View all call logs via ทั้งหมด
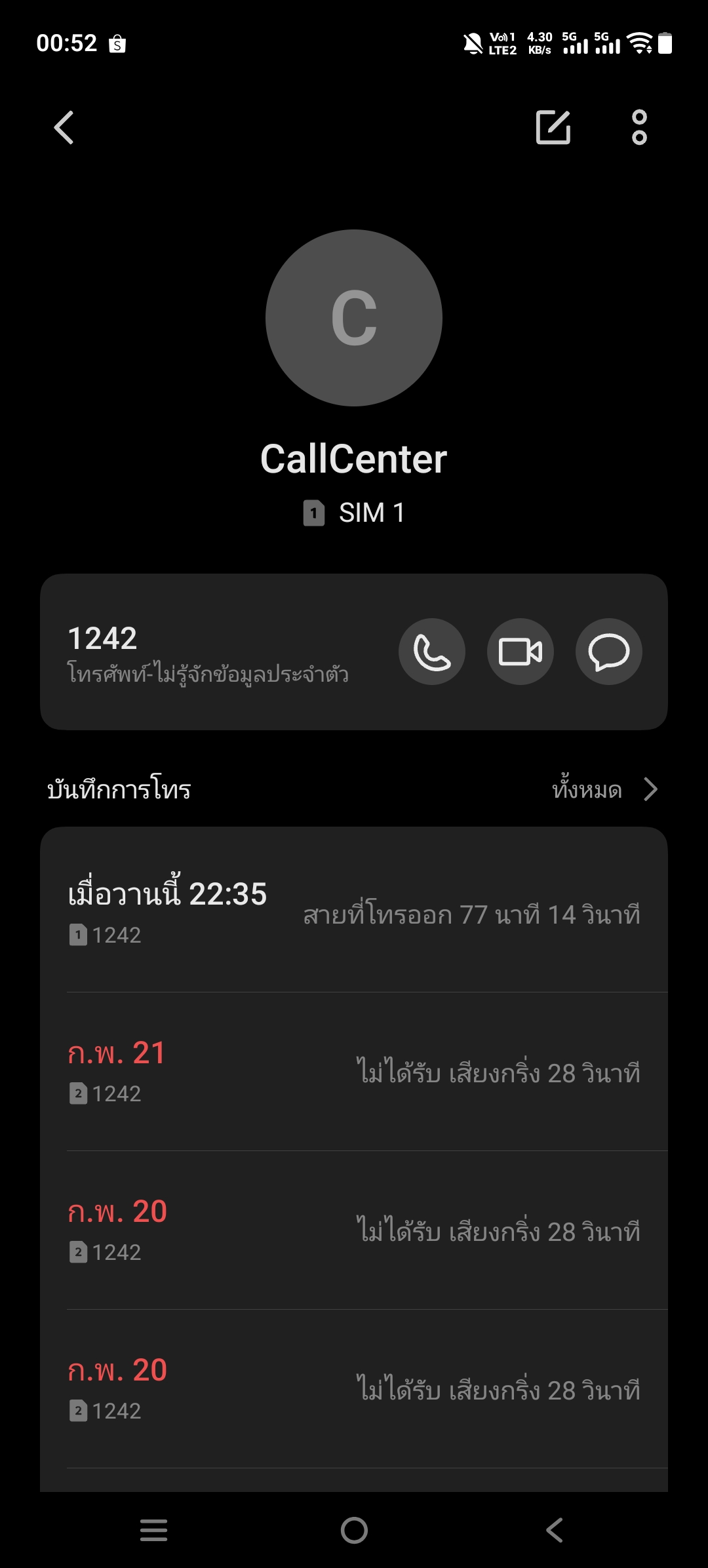The width and height of the screenshot is (708, 1568). pos(604,789)
